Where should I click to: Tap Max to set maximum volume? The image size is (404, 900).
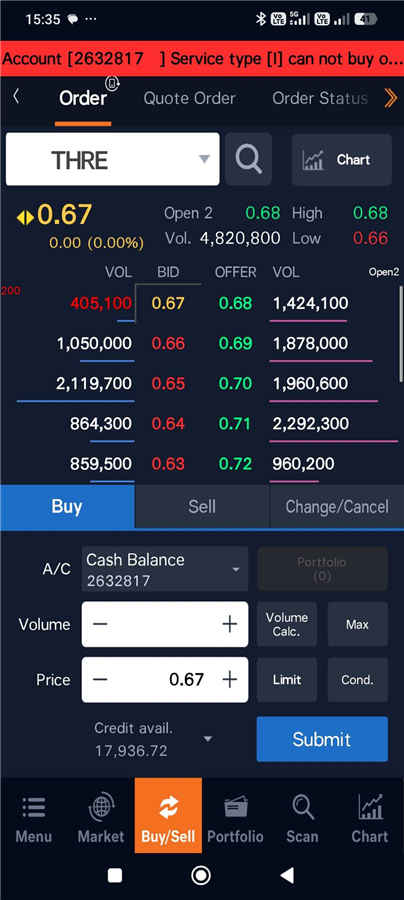[x=358, y=624]
